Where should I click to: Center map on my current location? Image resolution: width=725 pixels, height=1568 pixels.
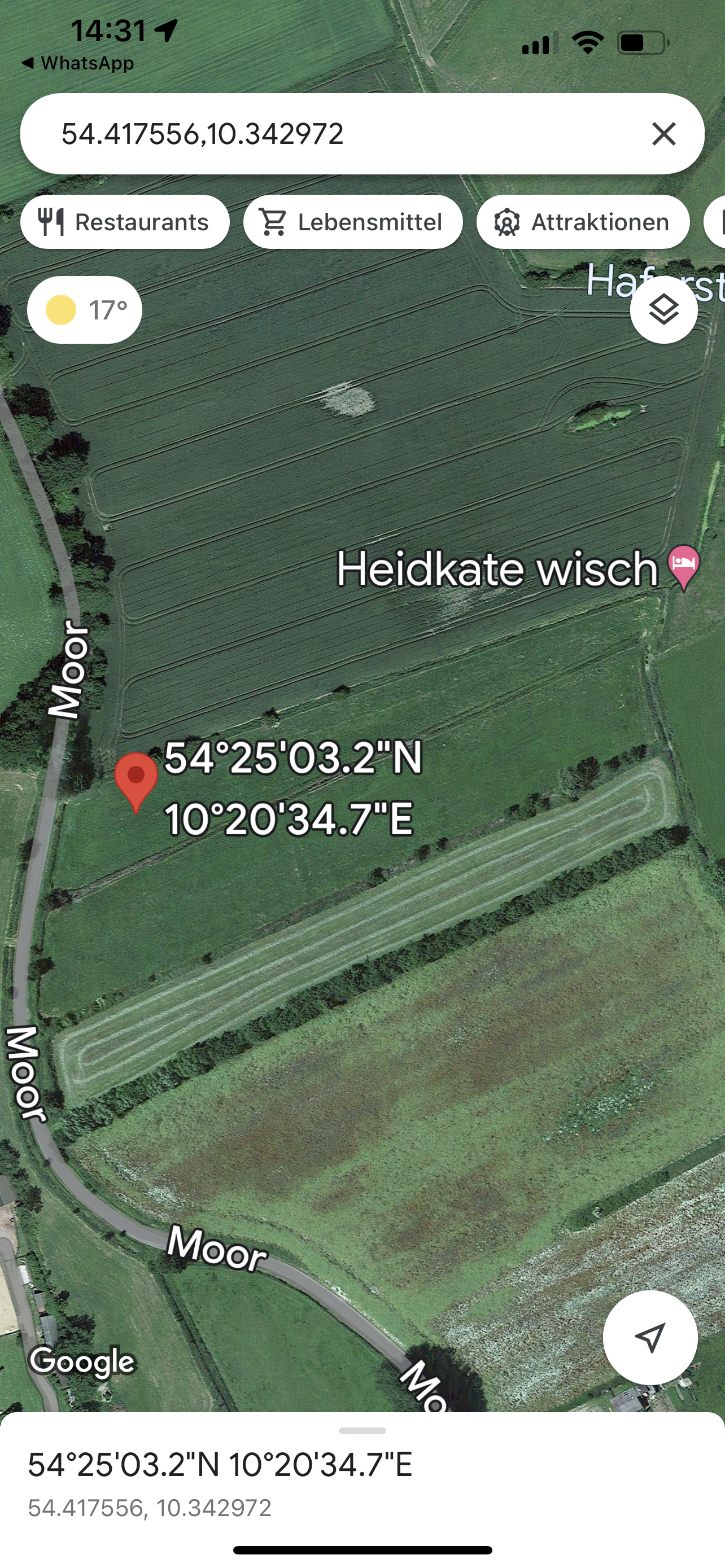(649, 1337)
